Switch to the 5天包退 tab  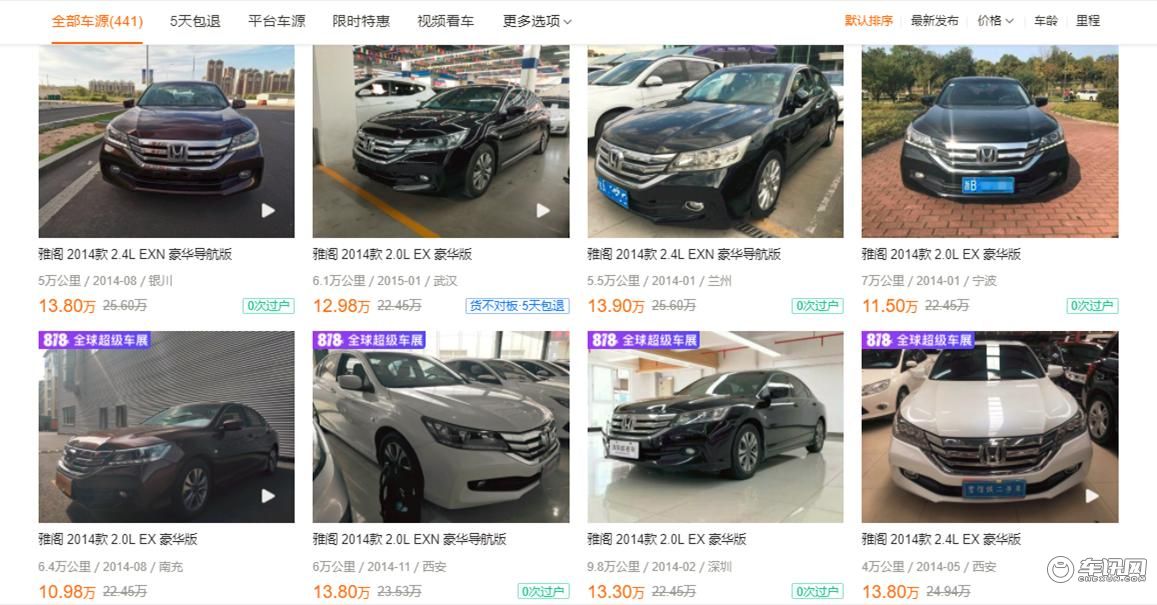click(195, 21)
